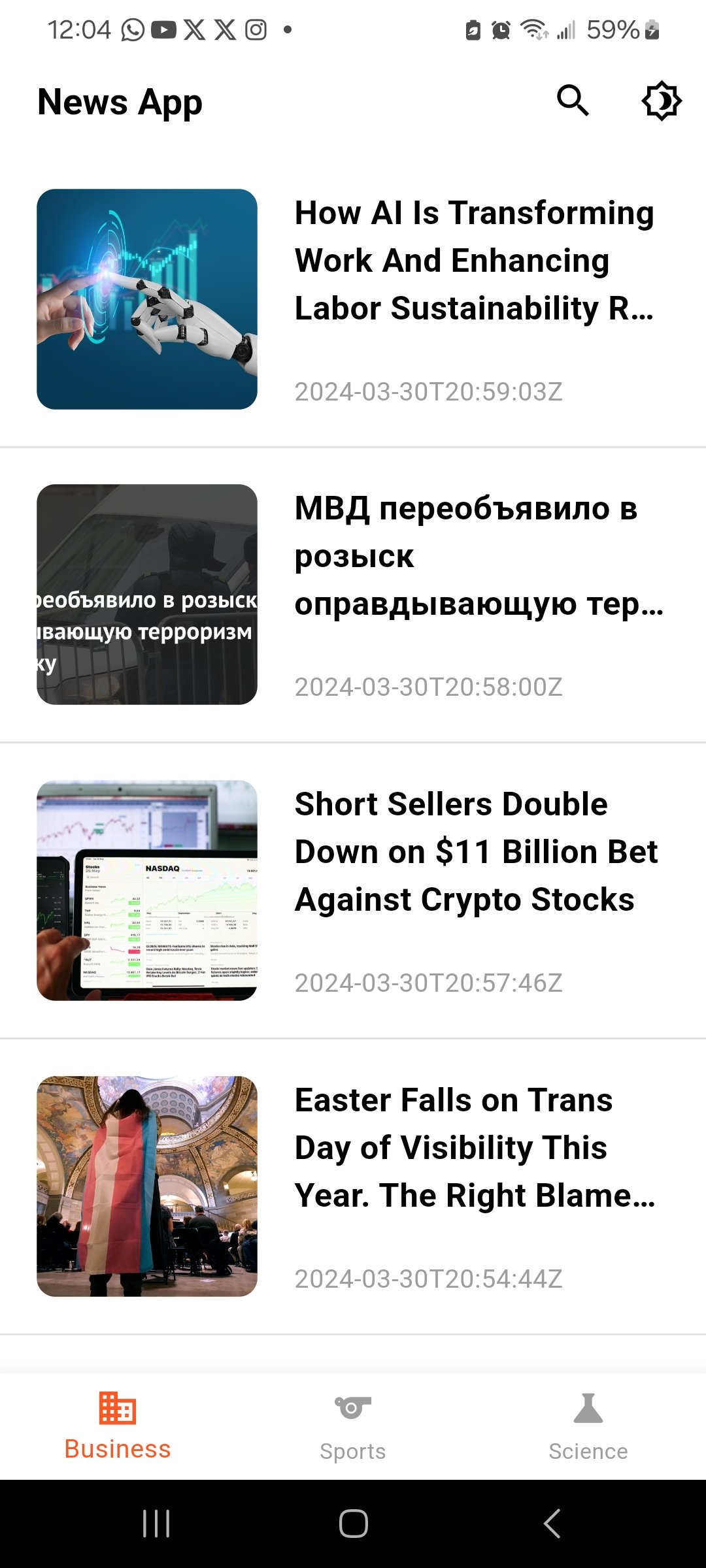This screenshot has width=706, height=1568.
Task: Open the AI transforming work article
Action: click(x=475, y=261)
